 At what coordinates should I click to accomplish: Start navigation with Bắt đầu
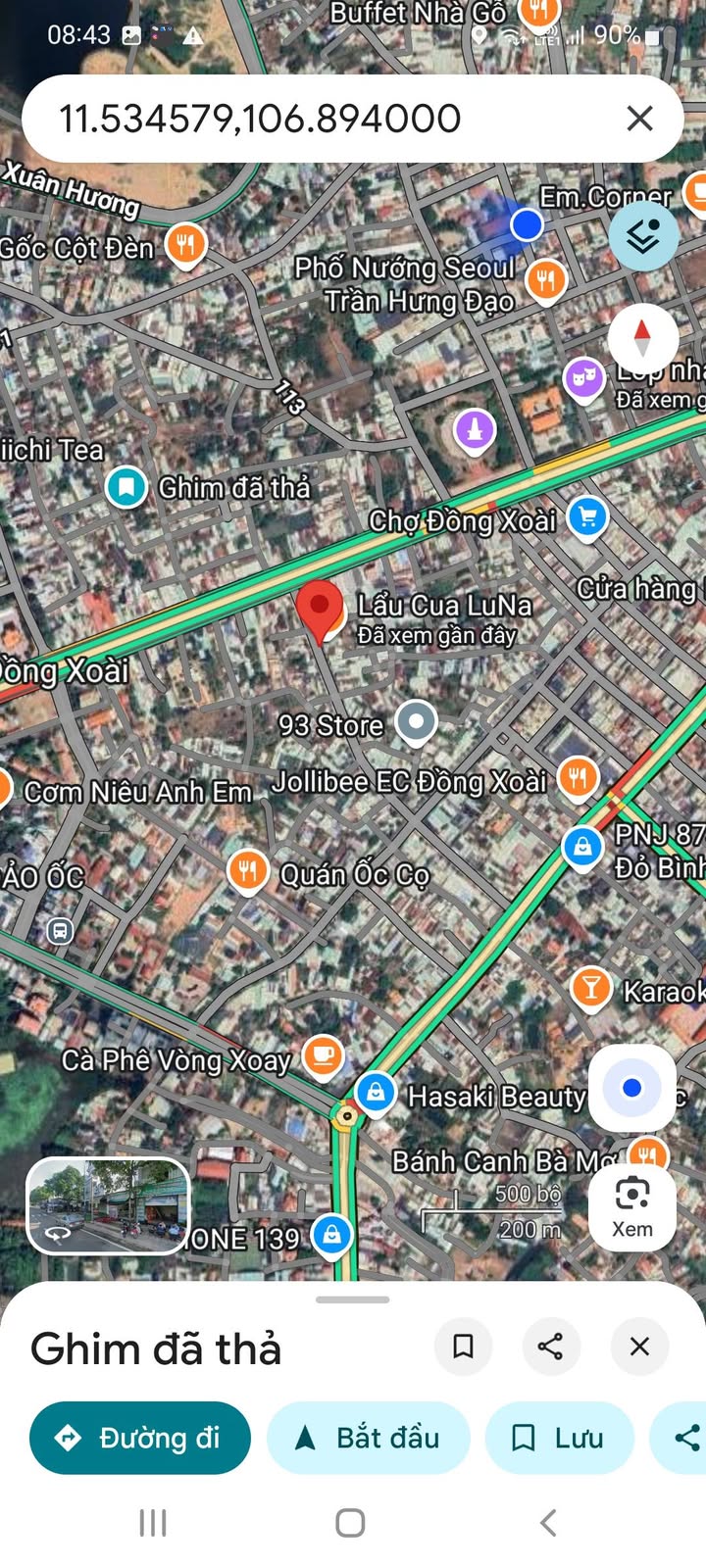369,1438
